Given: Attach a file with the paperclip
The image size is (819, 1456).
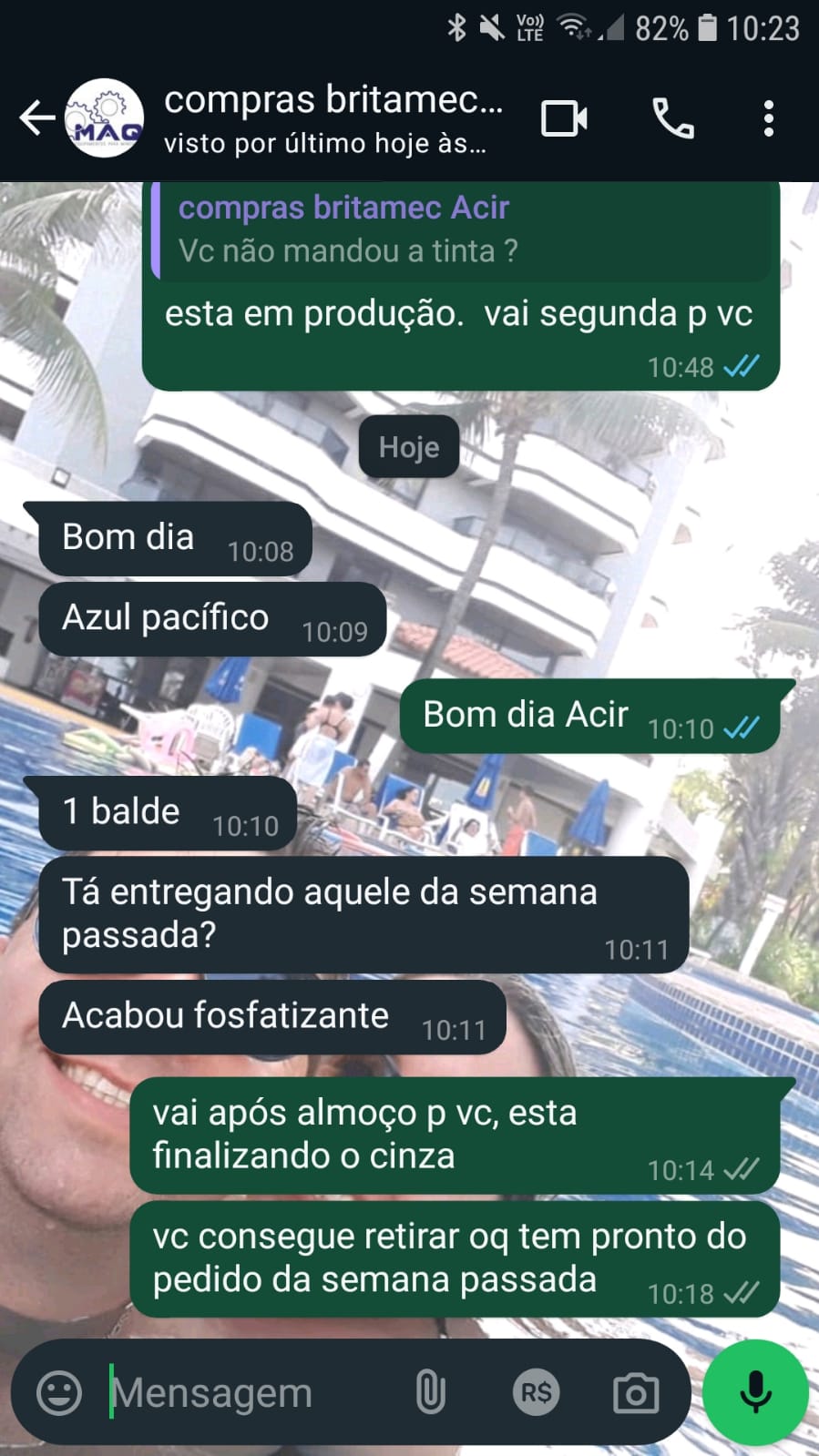Looking at the screenshot, I should coord(430,1392).
